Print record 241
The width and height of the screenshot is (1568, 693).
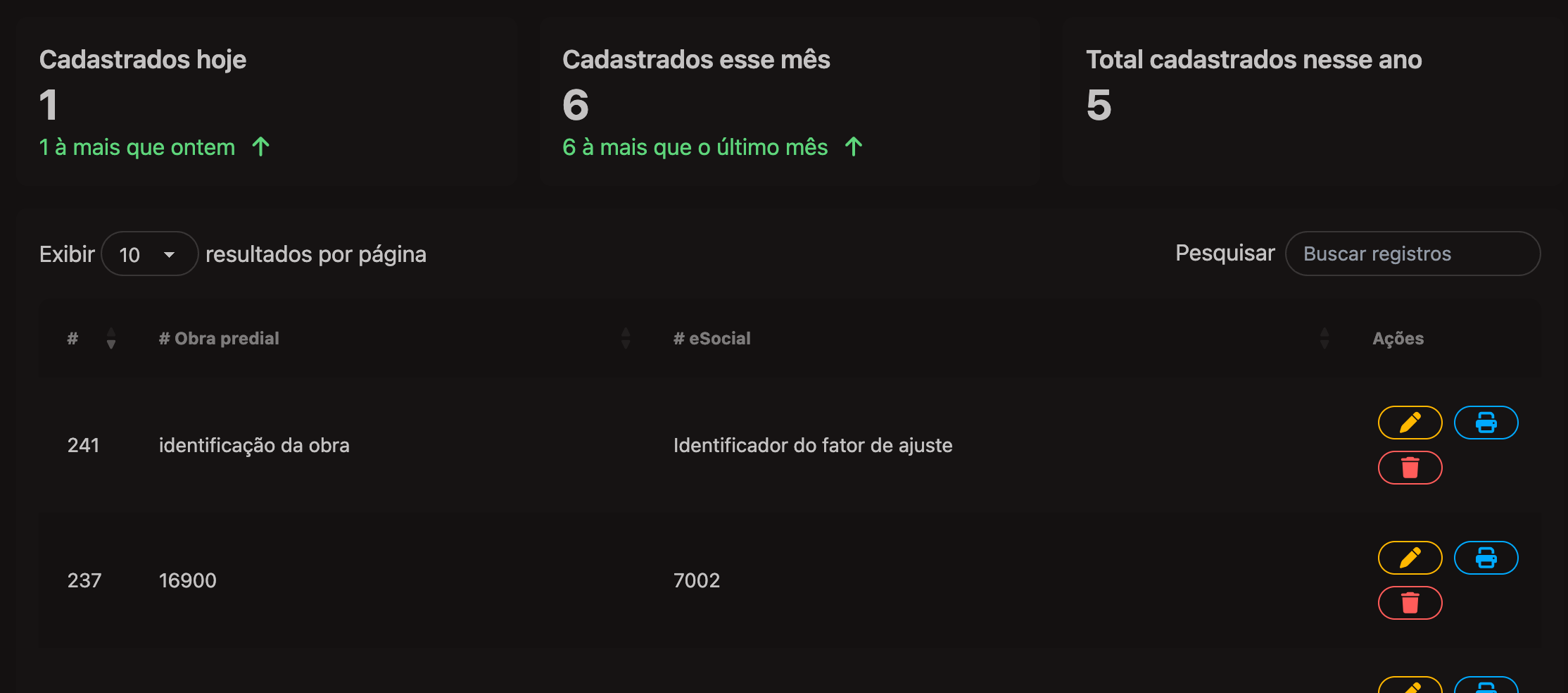pos(1486,423)
